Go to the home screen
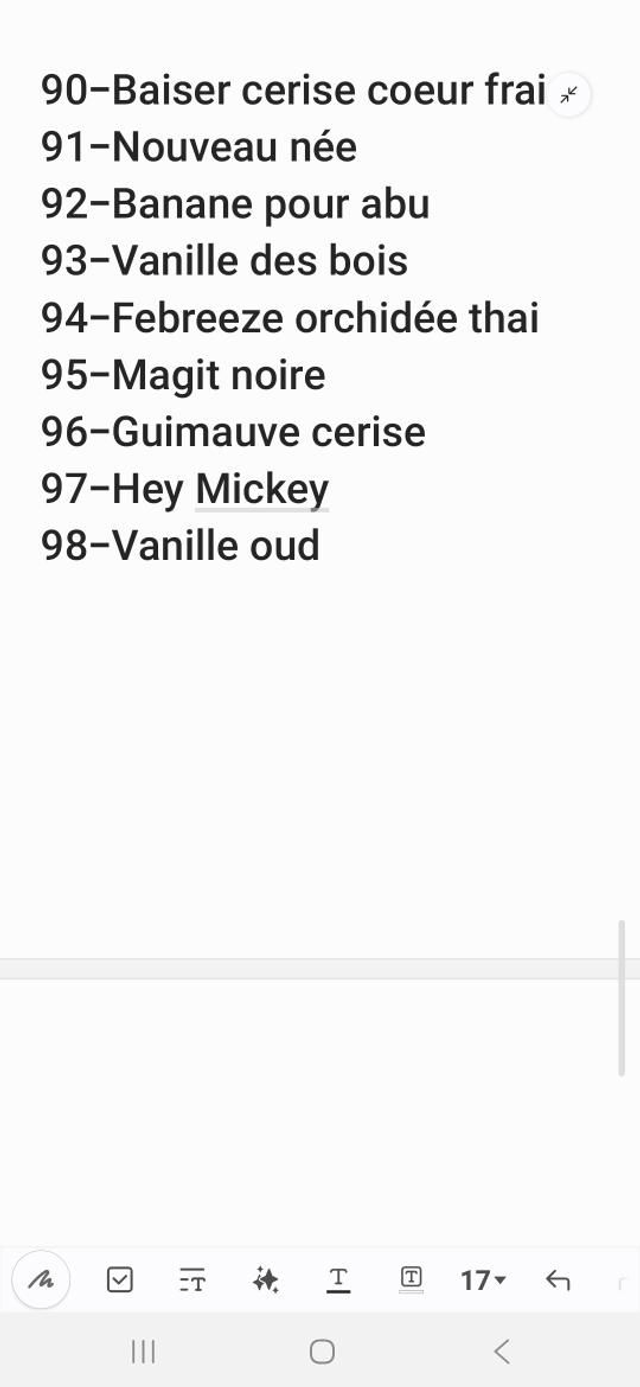640x1387 pixels. 321,1352
